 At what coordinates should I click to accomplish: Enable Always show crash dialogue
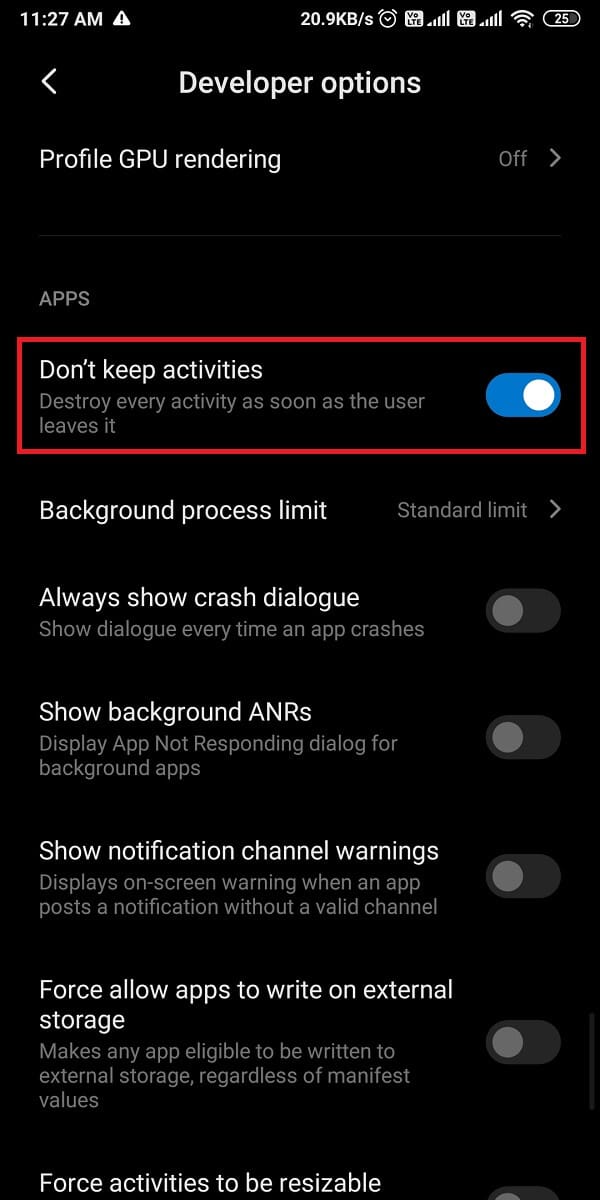(x=523, y=610)
